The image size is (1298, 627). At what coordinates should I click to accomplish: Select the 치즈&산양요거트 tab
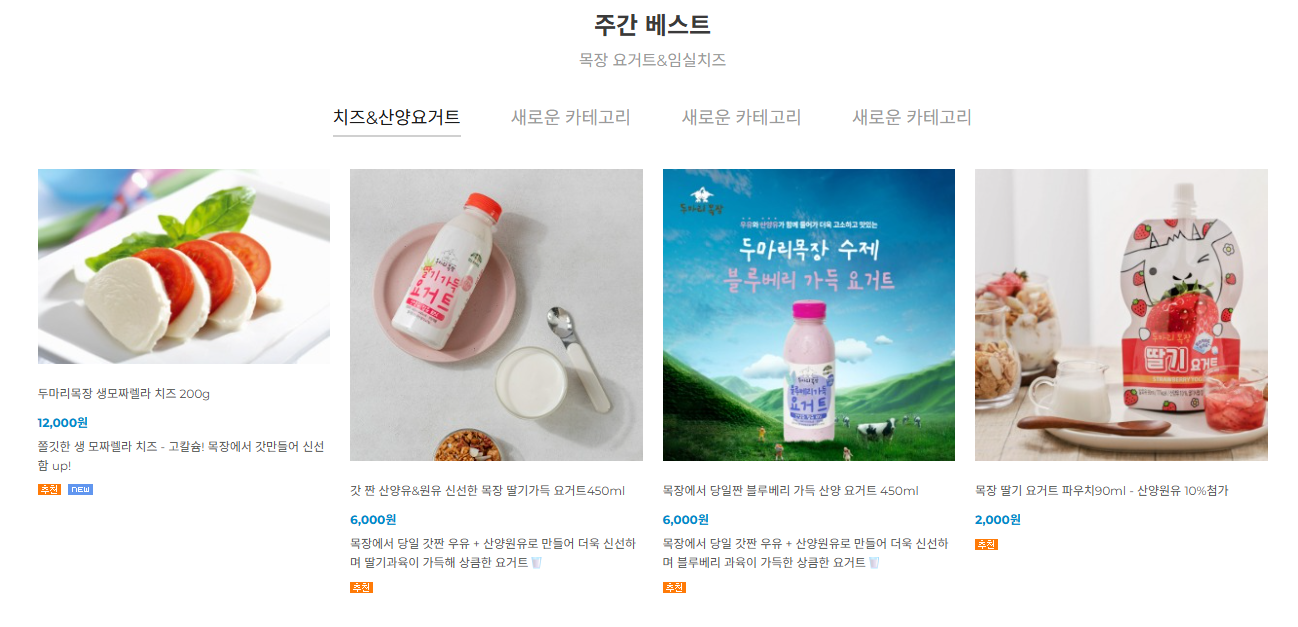point(396,117)
